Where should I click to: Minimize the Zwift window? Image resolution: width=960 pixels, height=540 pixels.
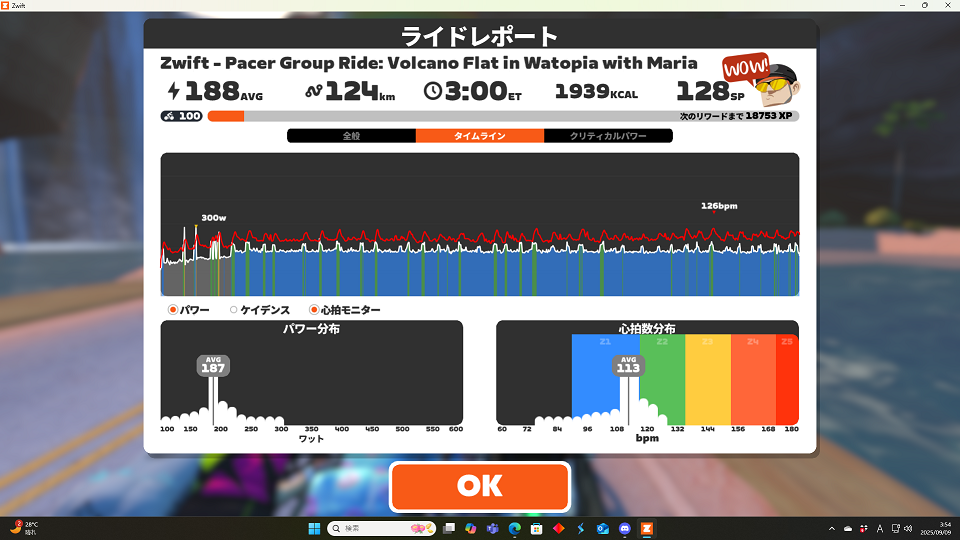click(897, 5)
